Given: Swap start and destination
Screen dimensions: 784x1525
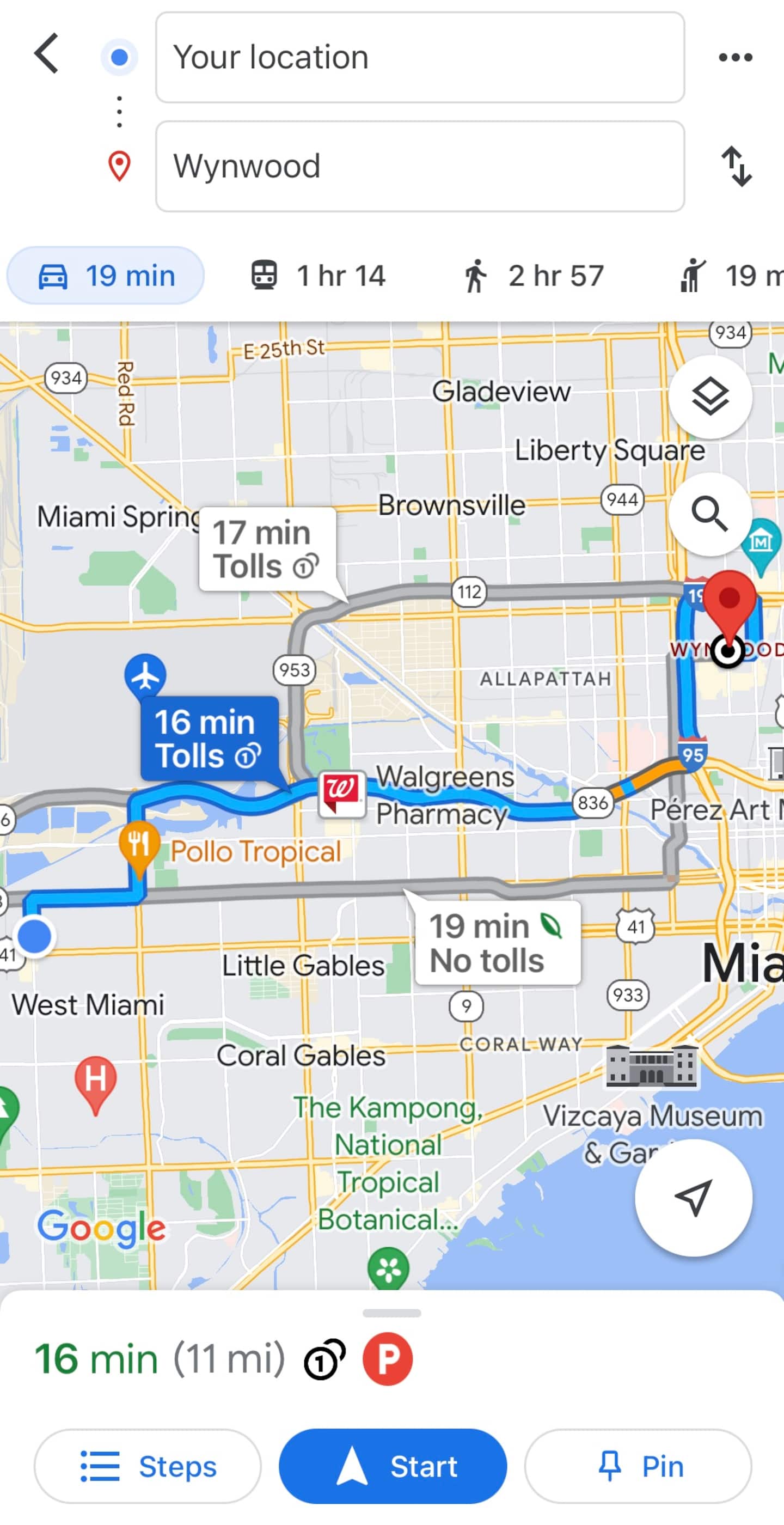Looking at the screenshot, I should 737,166.
